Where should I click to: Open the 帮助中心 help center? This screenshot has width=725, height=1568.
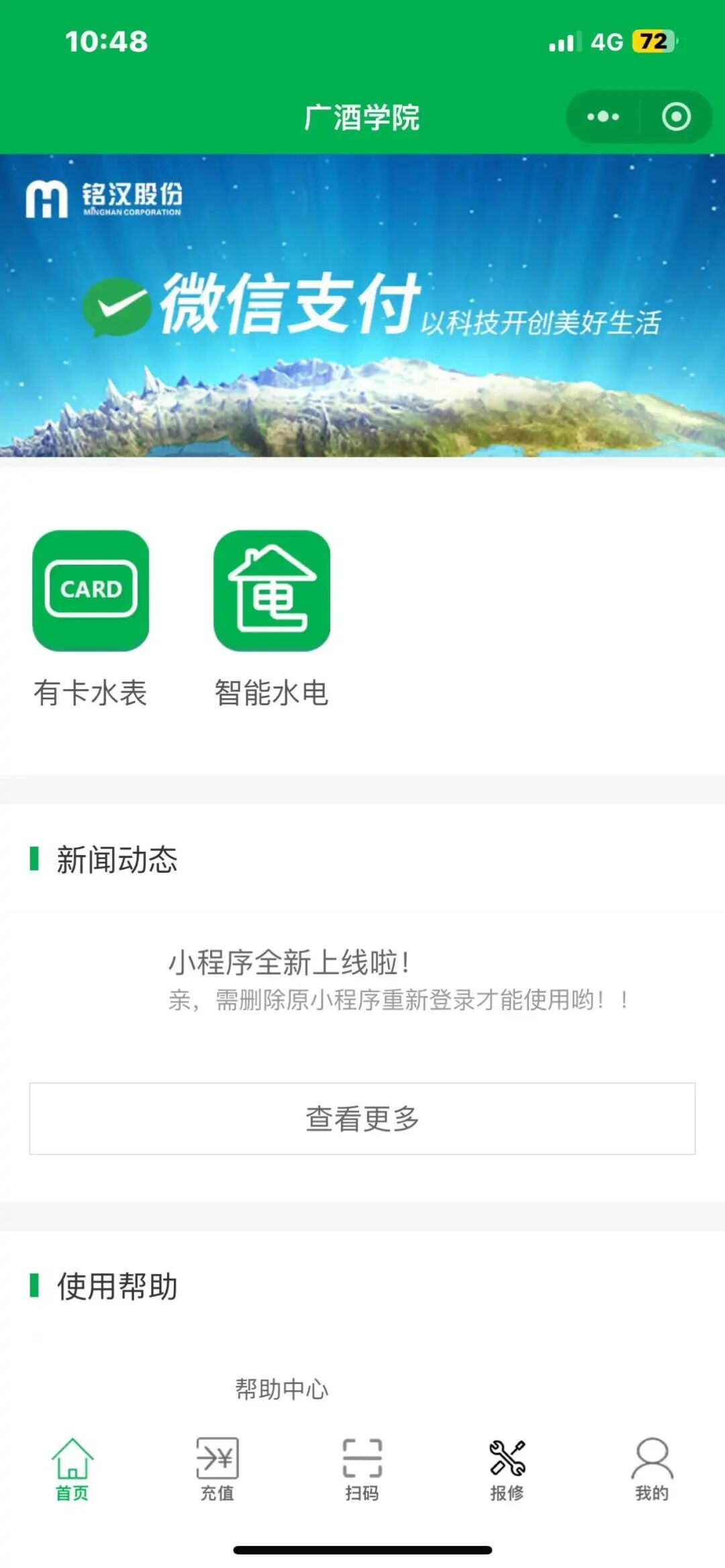(282, 1389)
